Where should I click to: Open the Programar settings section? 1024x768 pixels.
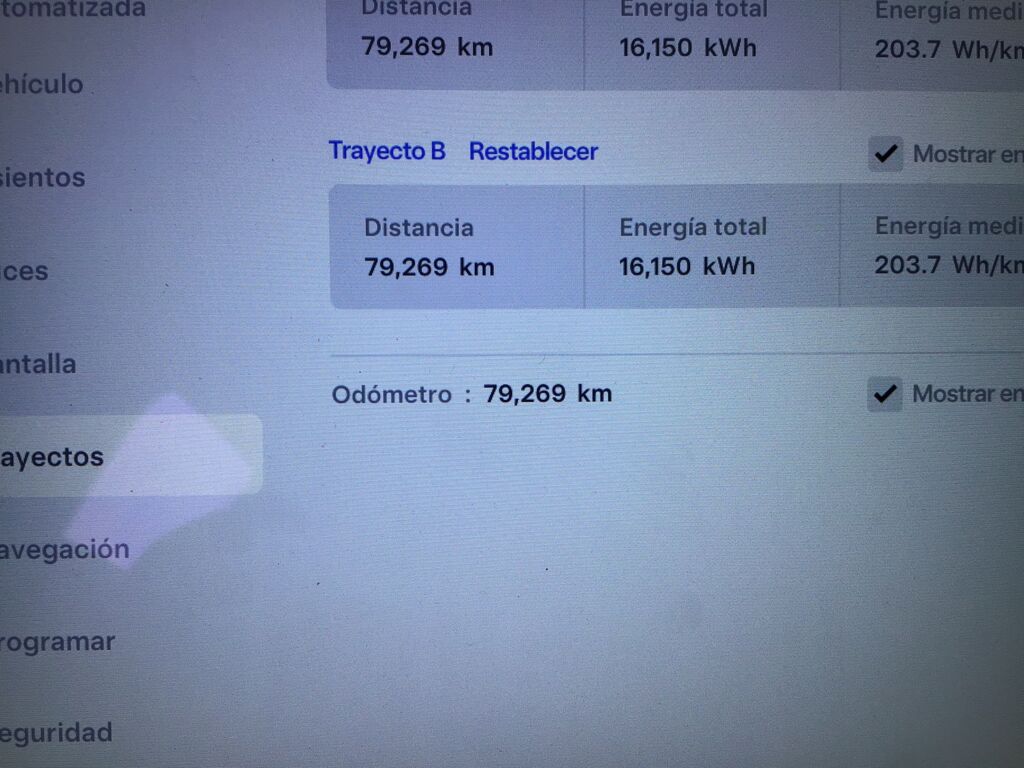click(57, 643)
